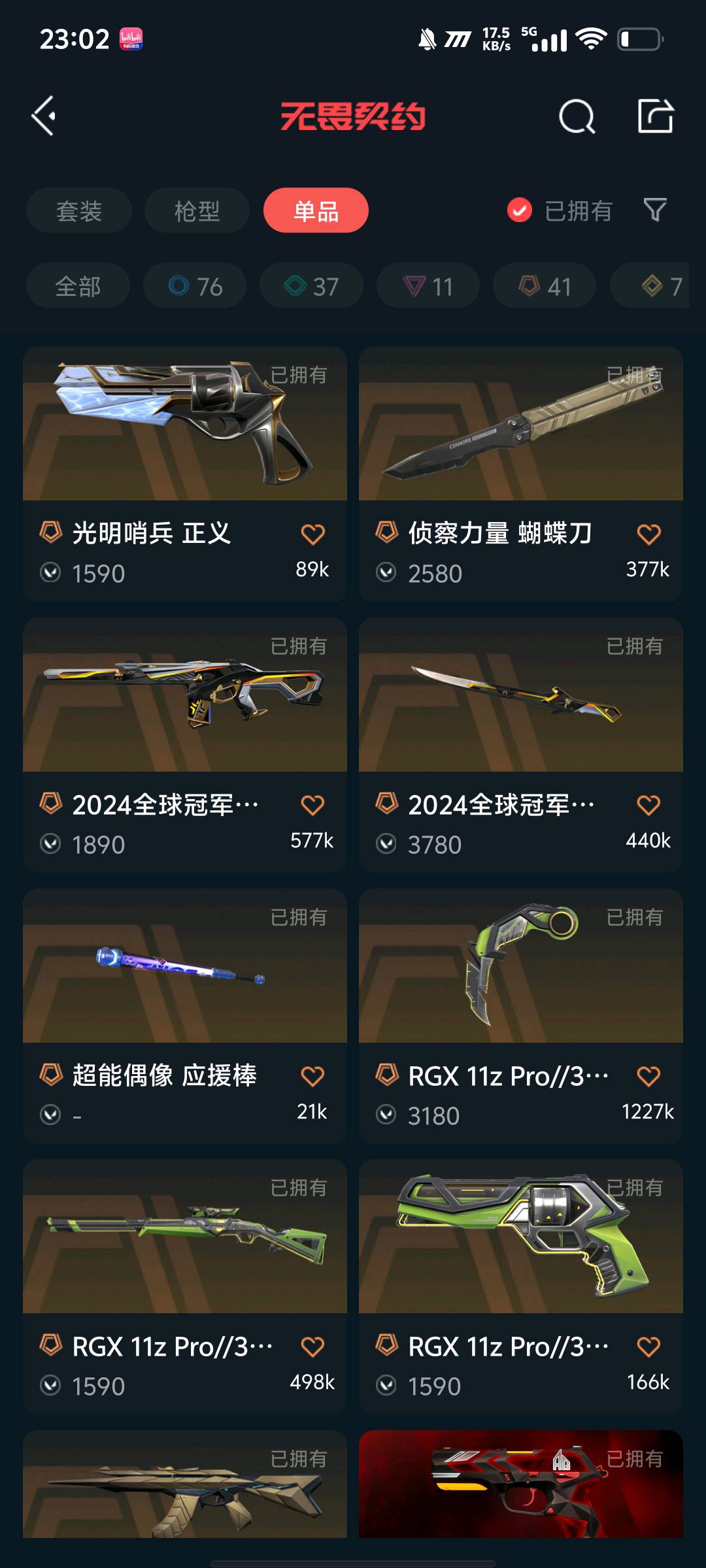The width and height of the screenshot is (706, 1568).
Task: Favorite the 侦察力量 蝴蝶刀 with the heart
Action: pyautogui.click(x=648, y=534)
